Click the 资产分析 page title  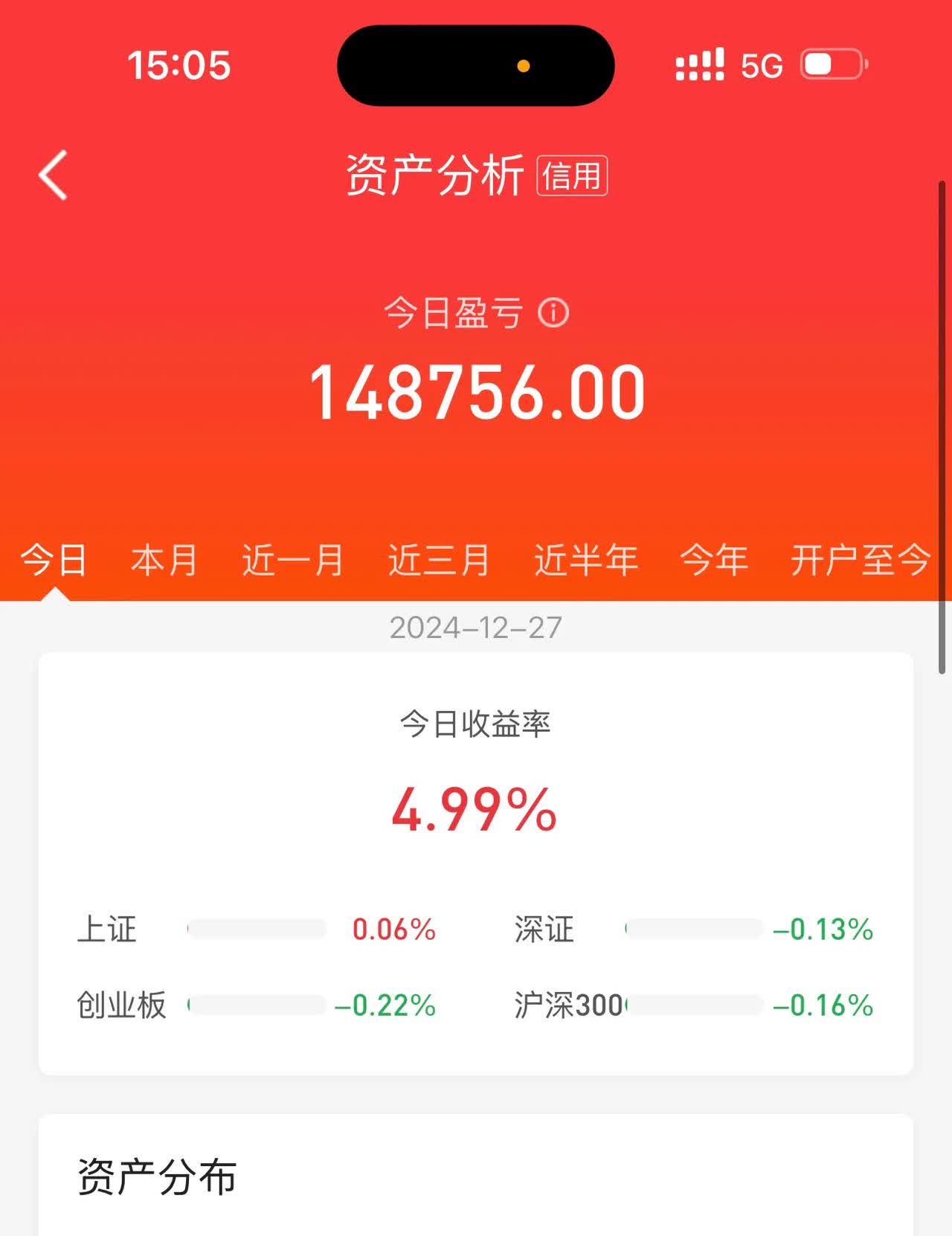coord(435,175)
